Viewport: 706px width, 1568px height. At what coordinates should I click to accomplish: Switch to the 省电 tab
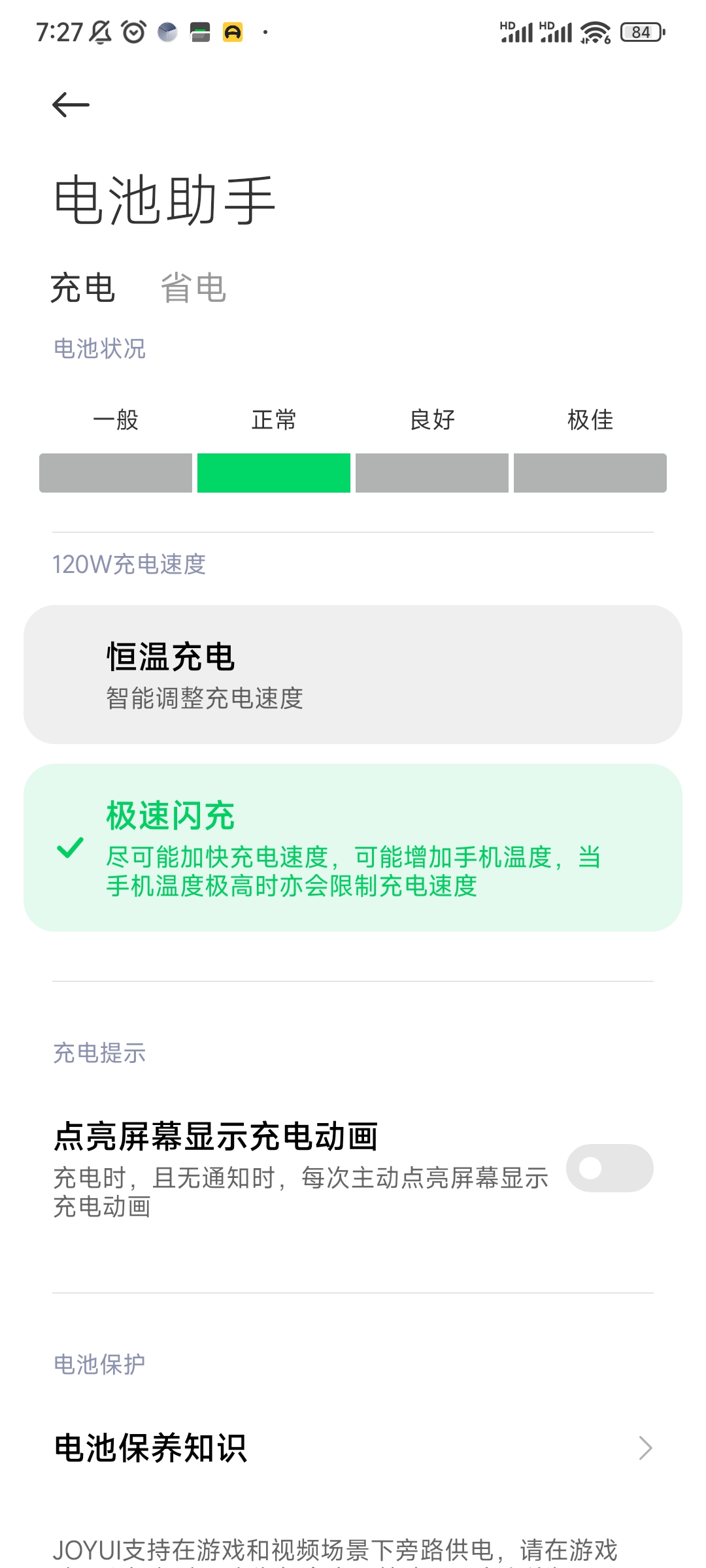tap(193, 288)
